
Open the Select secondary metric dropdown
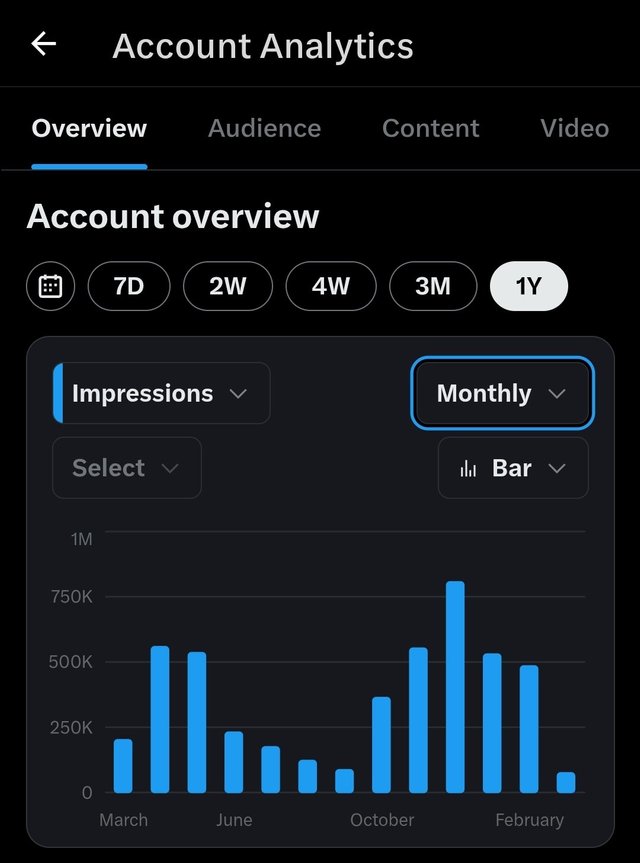[x=126, y=468]
